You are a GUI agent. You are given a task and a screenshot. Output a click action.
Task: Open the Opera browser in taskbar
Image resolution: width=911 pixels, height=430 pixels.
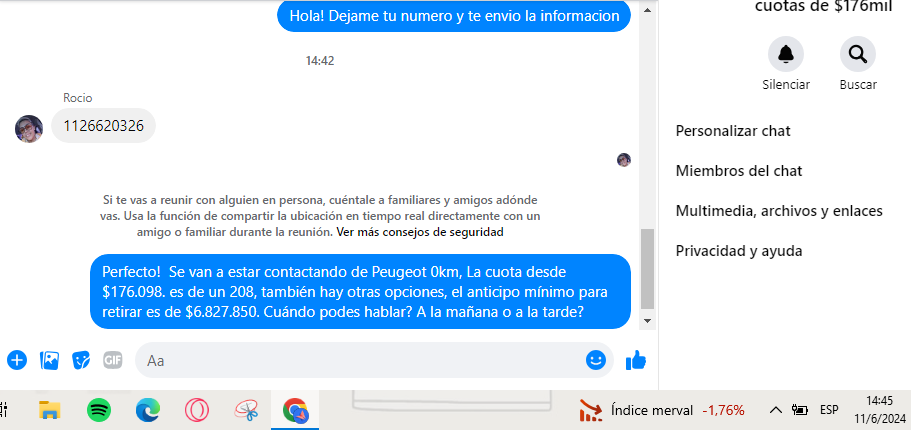[197, 410]
